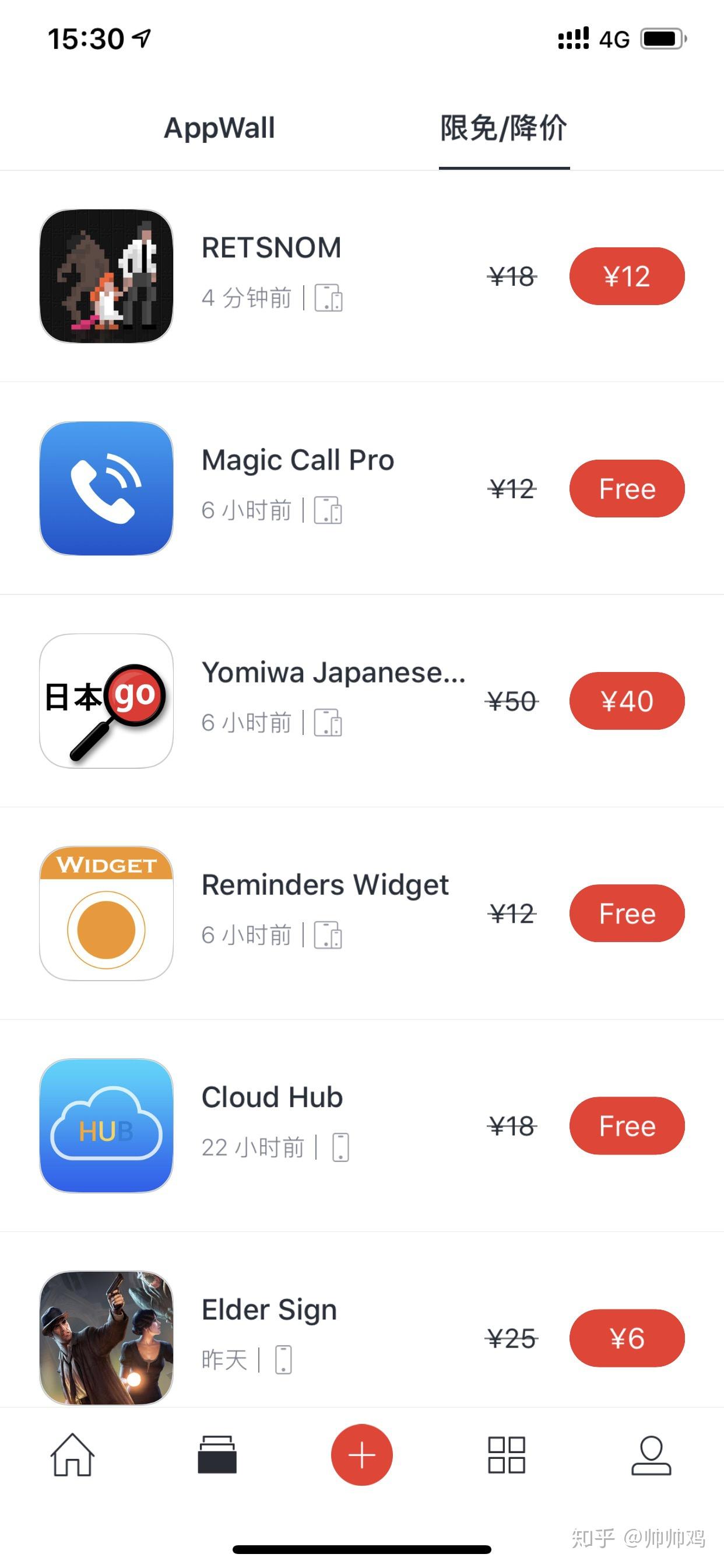Tap the profile icon in bottom navigation
724x1568 pixels.
pos(652,1456)
